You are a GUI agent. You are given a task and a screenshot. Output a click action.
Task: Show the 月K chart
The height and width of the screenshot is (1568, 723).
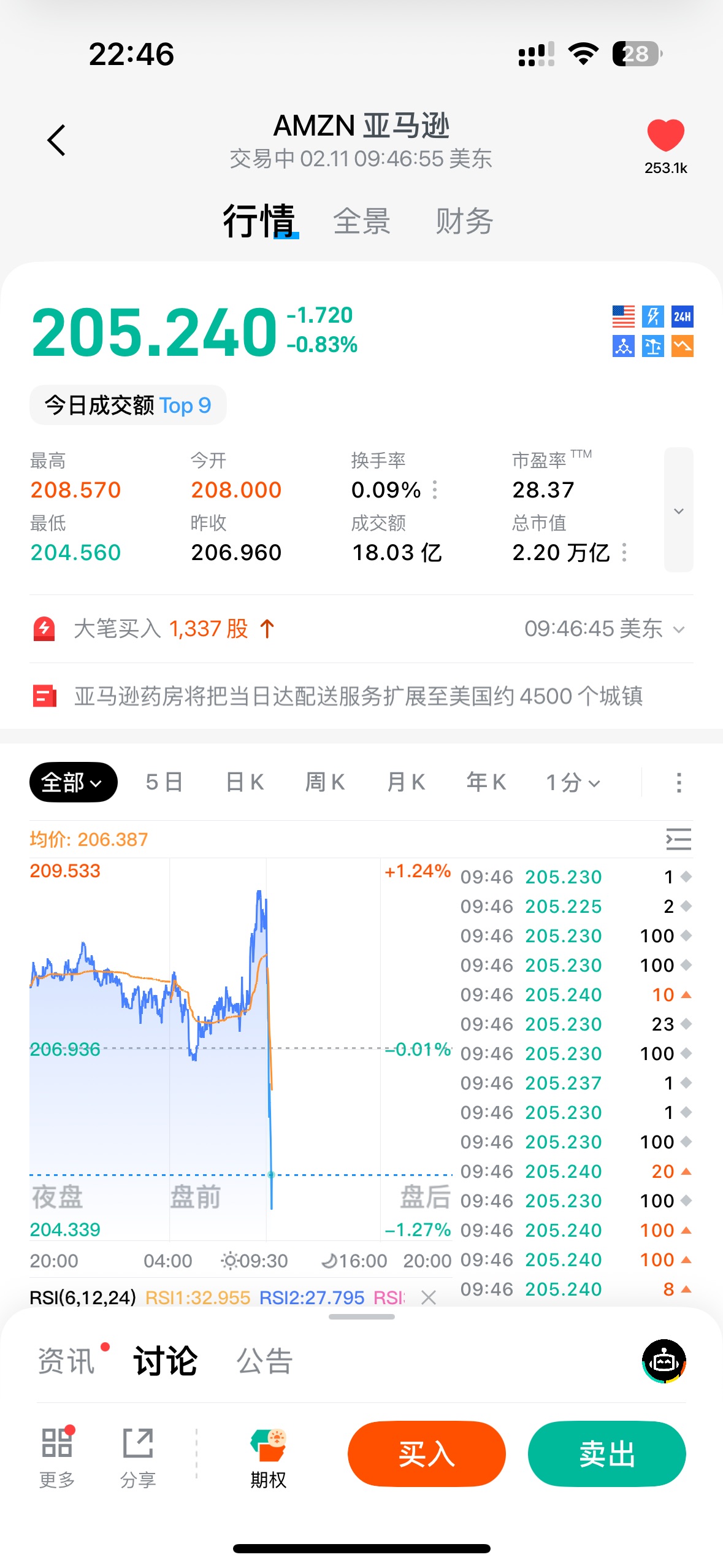tap(405, 782)
